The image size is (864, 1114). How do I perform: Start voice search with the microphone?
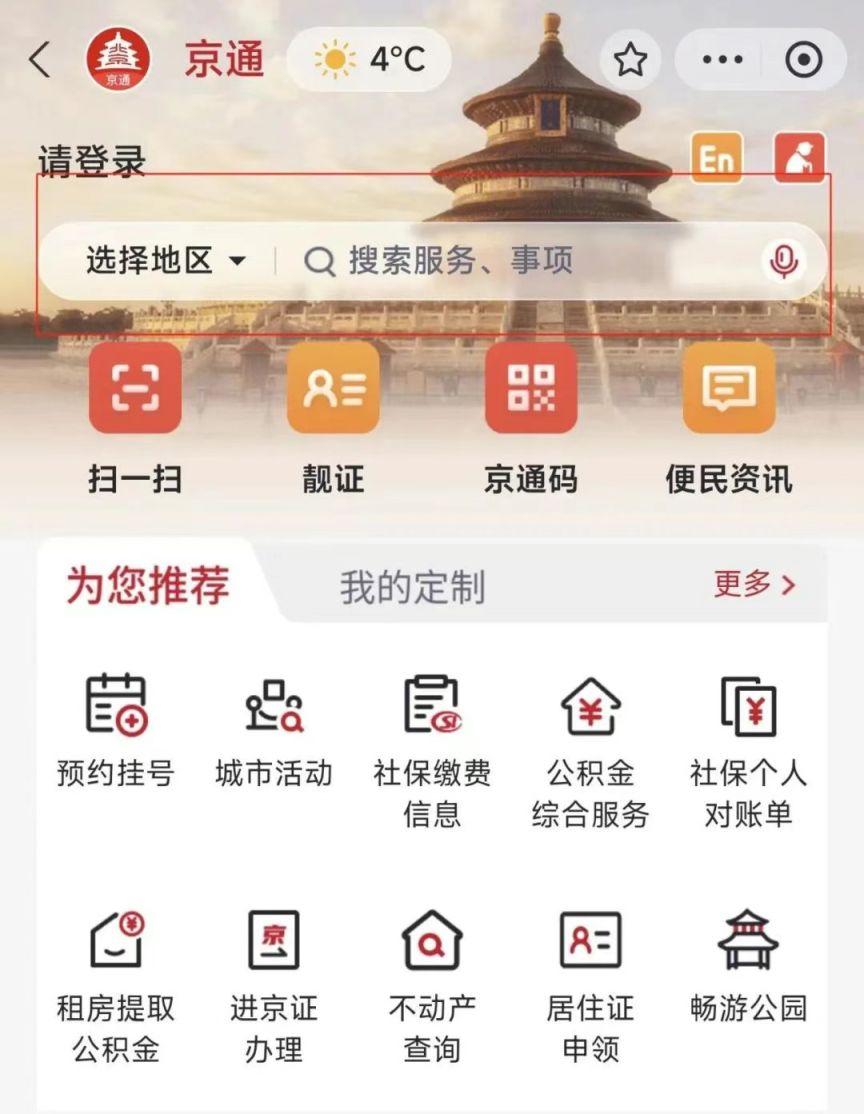[783, 262]
